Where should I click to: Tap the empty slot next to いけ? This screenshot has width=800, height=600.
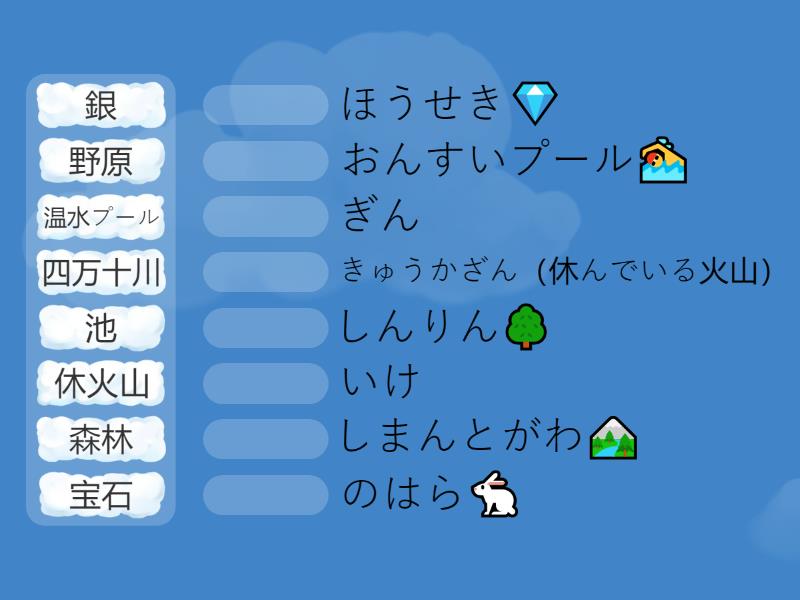(266, 383)
